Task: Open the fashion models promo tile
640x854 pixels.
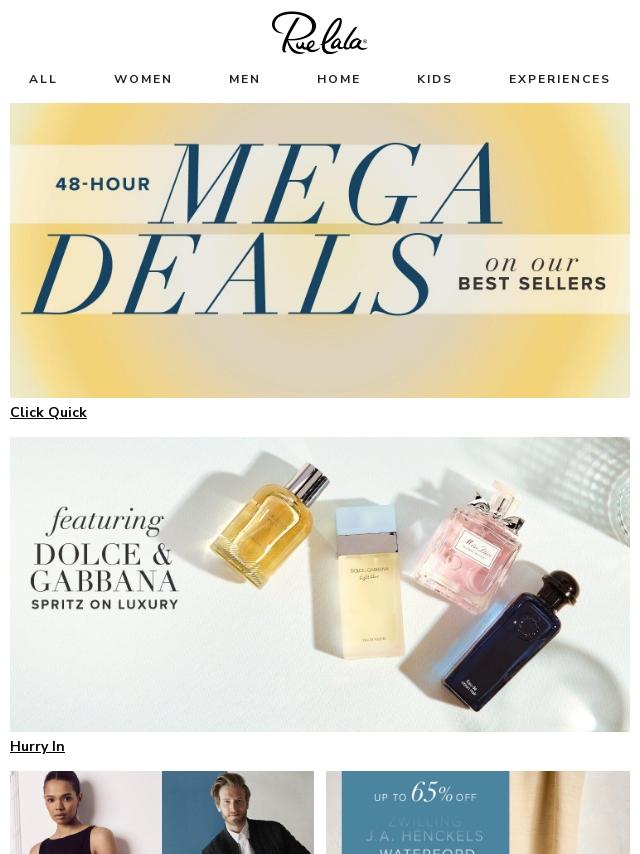Action: pos(162,812)
